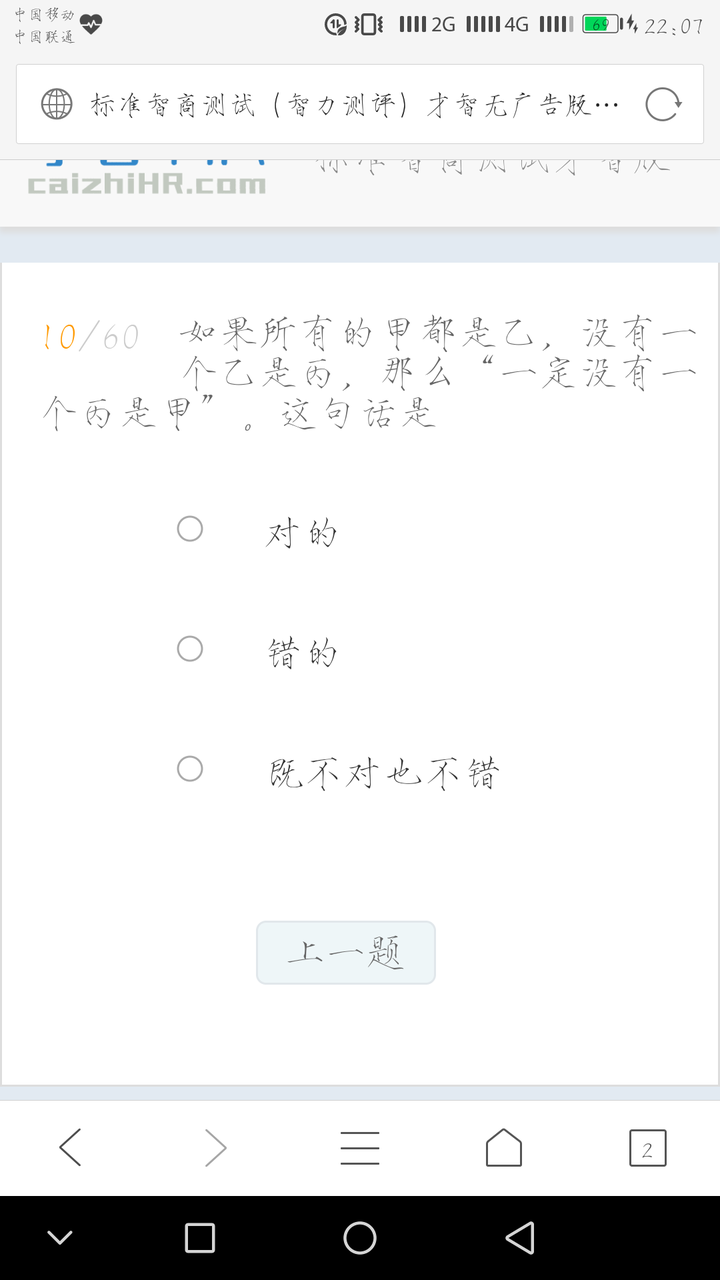720x1280 pixels.
Task: Tap the system home circle button
Action: (x=360, y=1238)
